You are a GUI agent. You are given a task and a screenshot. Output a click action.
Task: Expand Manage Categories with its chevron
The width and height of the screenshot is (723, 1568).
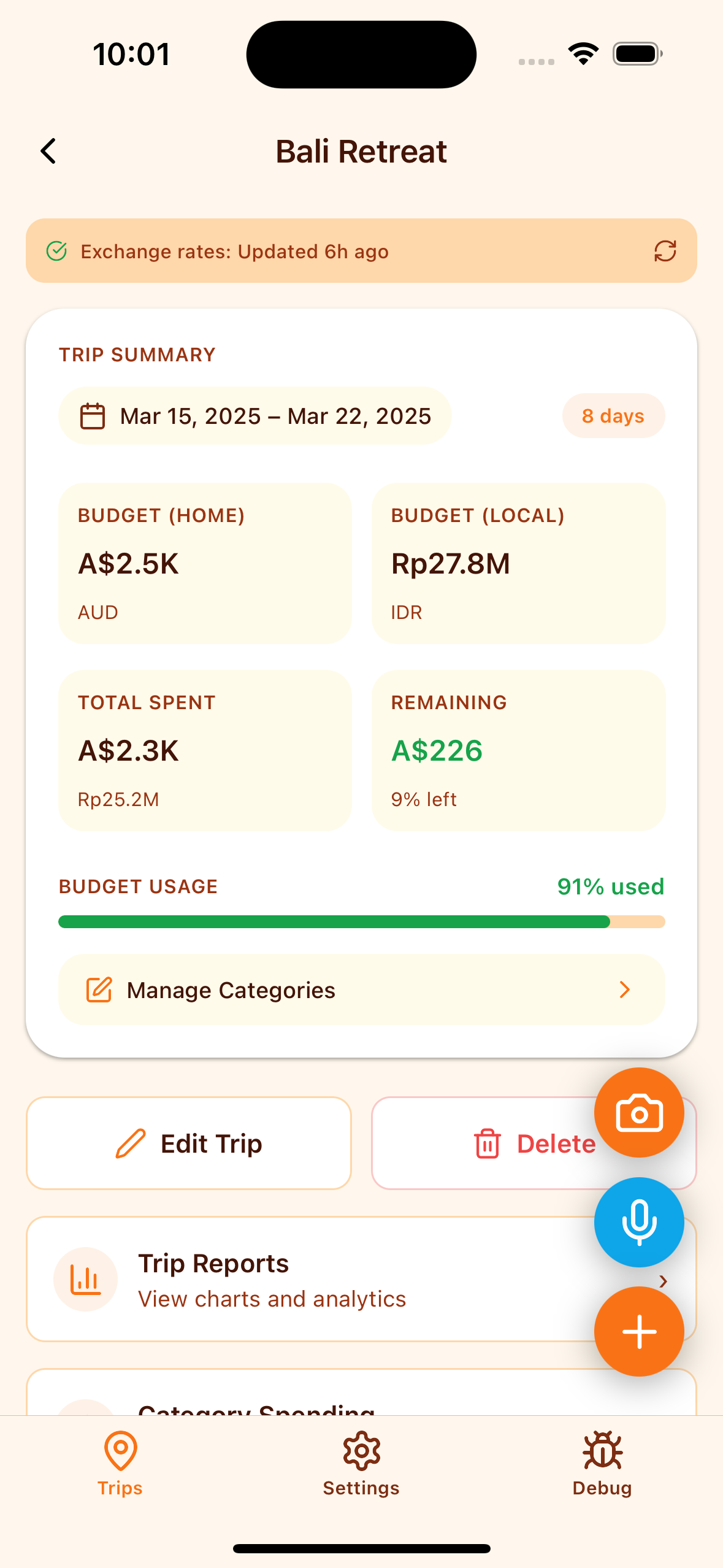click(x=625, y=990)
